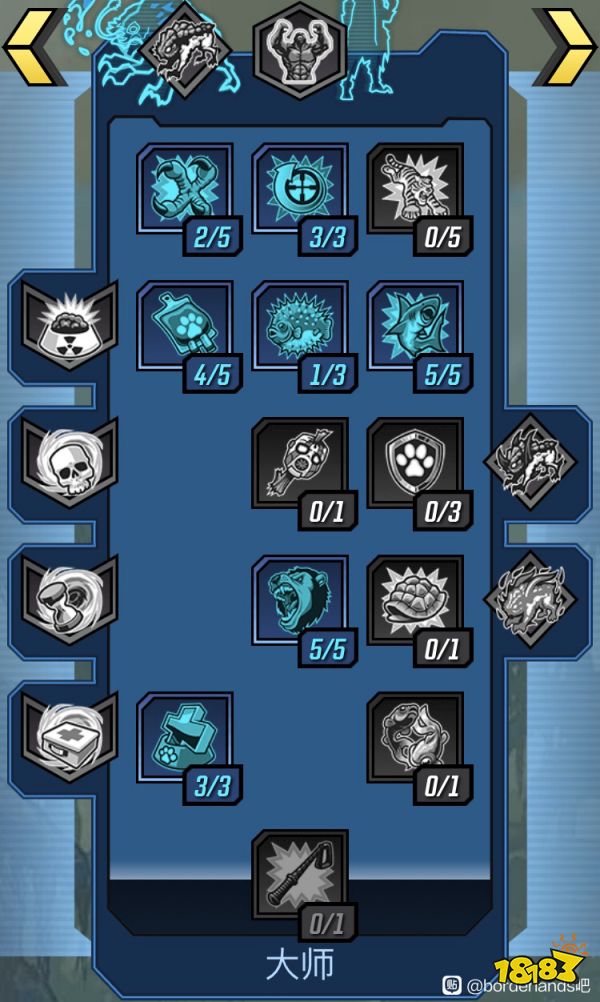Select the paw shield skill at 0/3

click(415, 464)
